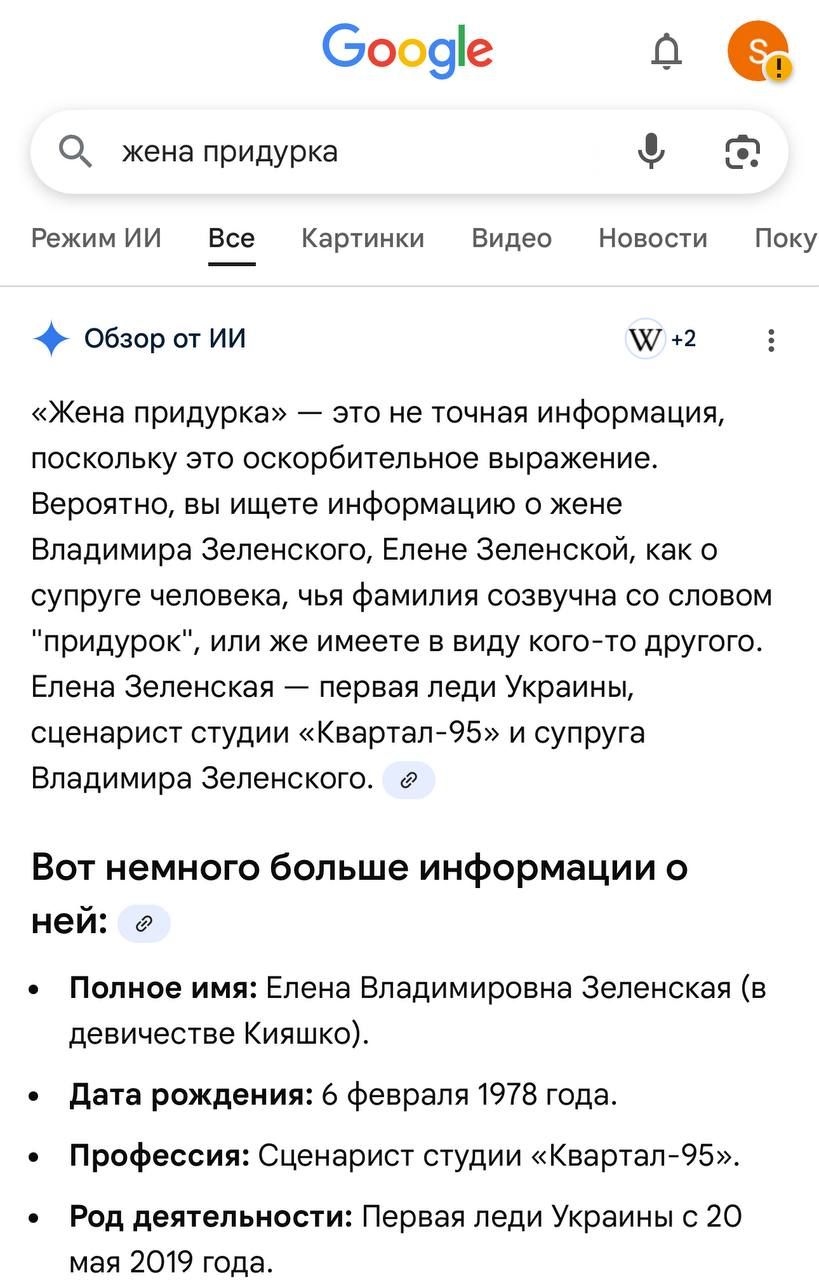This screenshot has height=1280, width=819.
Task: Open the three-dot overflow menu
Action: tap(770, 340)
